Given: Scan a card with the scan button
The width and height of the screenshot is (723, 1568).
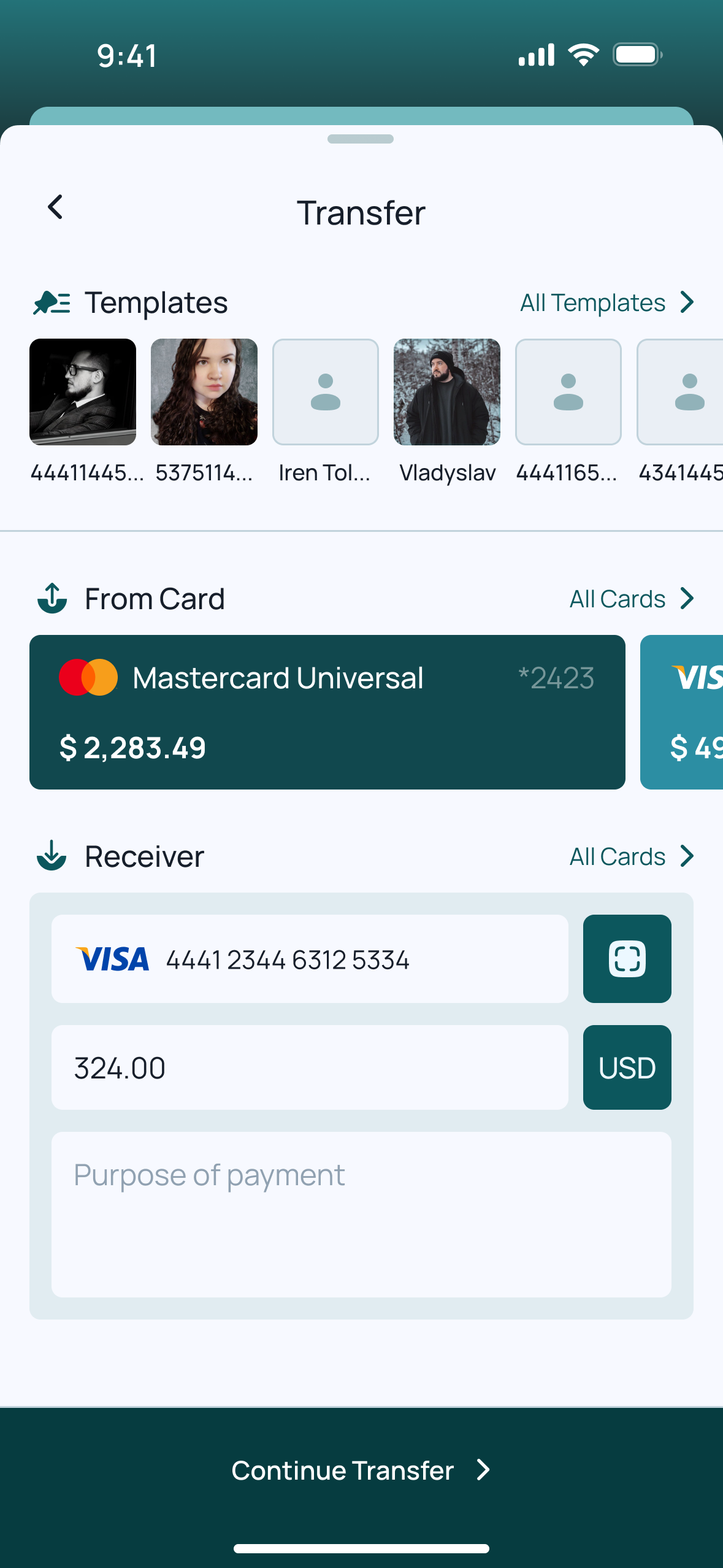Looking at the screenshot, I should pyautogui.click(x=627, y=959).
